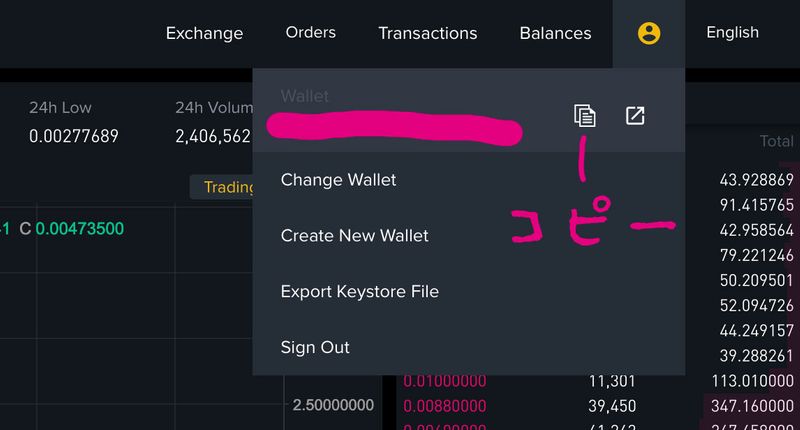Viewport: 800px width, 430px height.
Task: Open the Exchange page
Action: pos(204,33)
